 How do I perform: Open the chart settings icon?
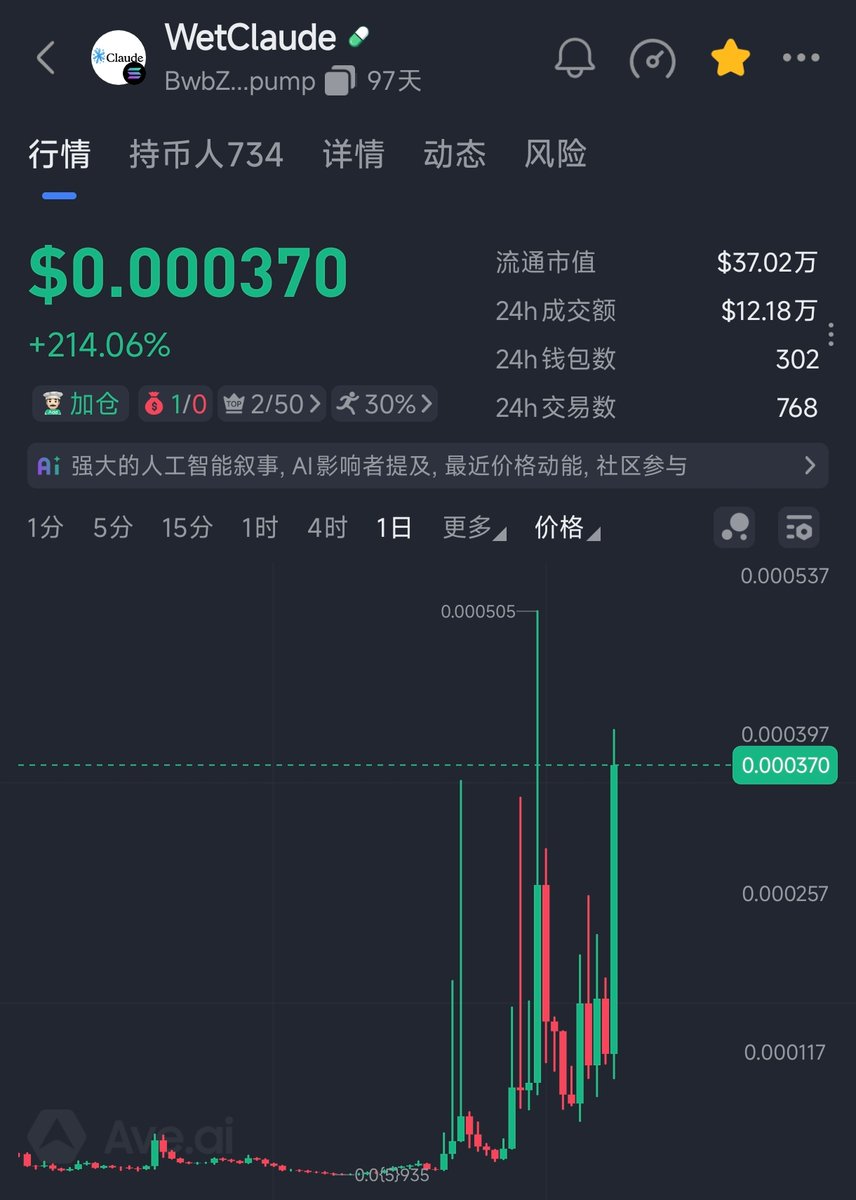pos(799,527)
